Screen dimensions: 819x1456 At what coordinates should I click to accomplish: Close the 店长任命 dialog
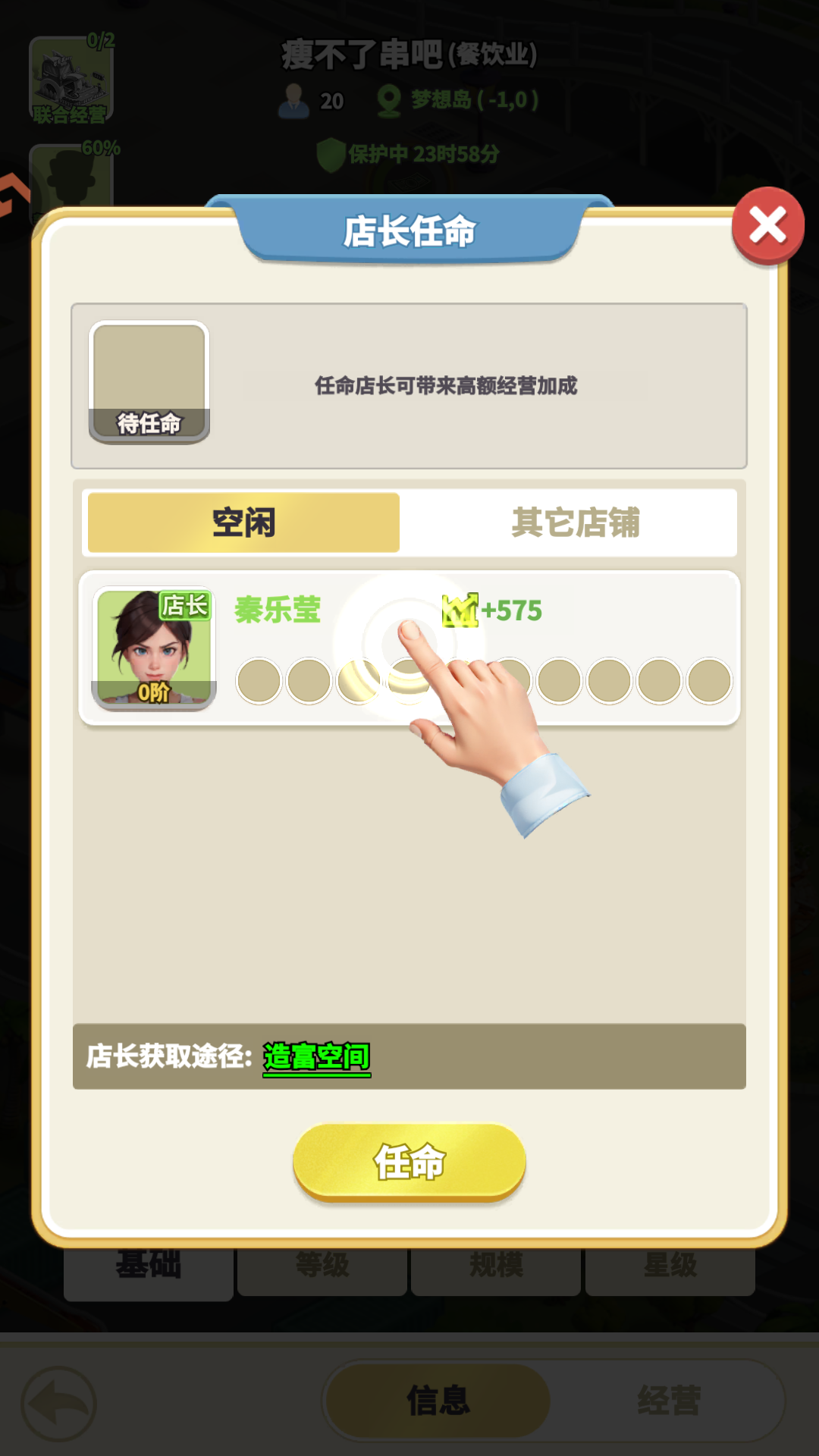(x=767, y=226)
